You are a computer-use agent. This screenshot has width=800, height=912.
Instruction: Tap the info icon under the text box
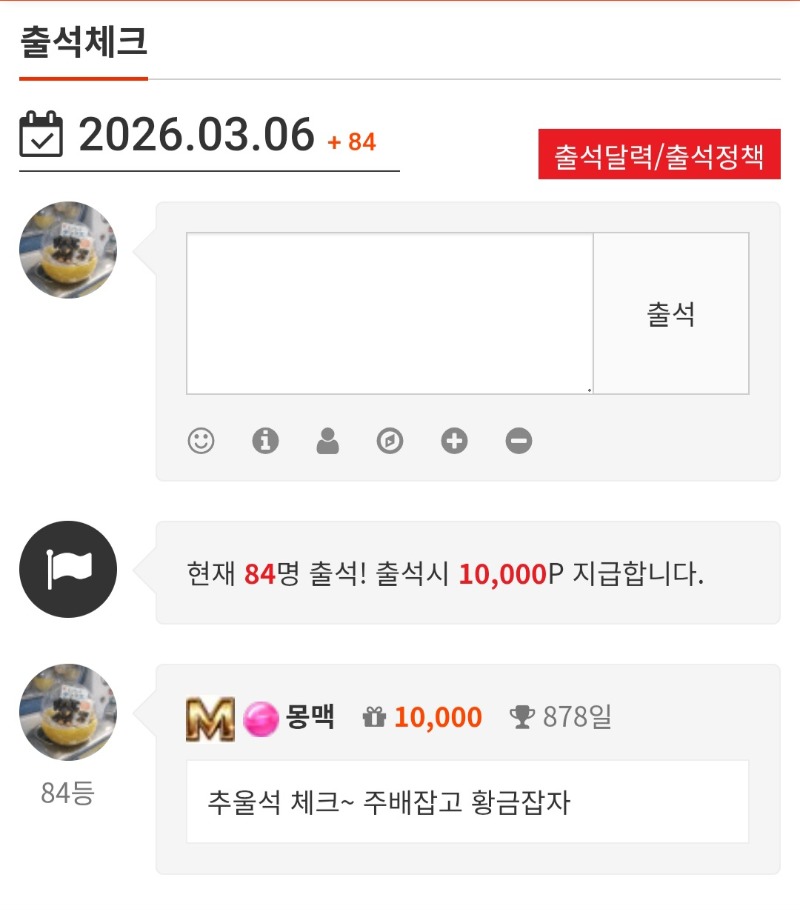(x=265, y=441)
